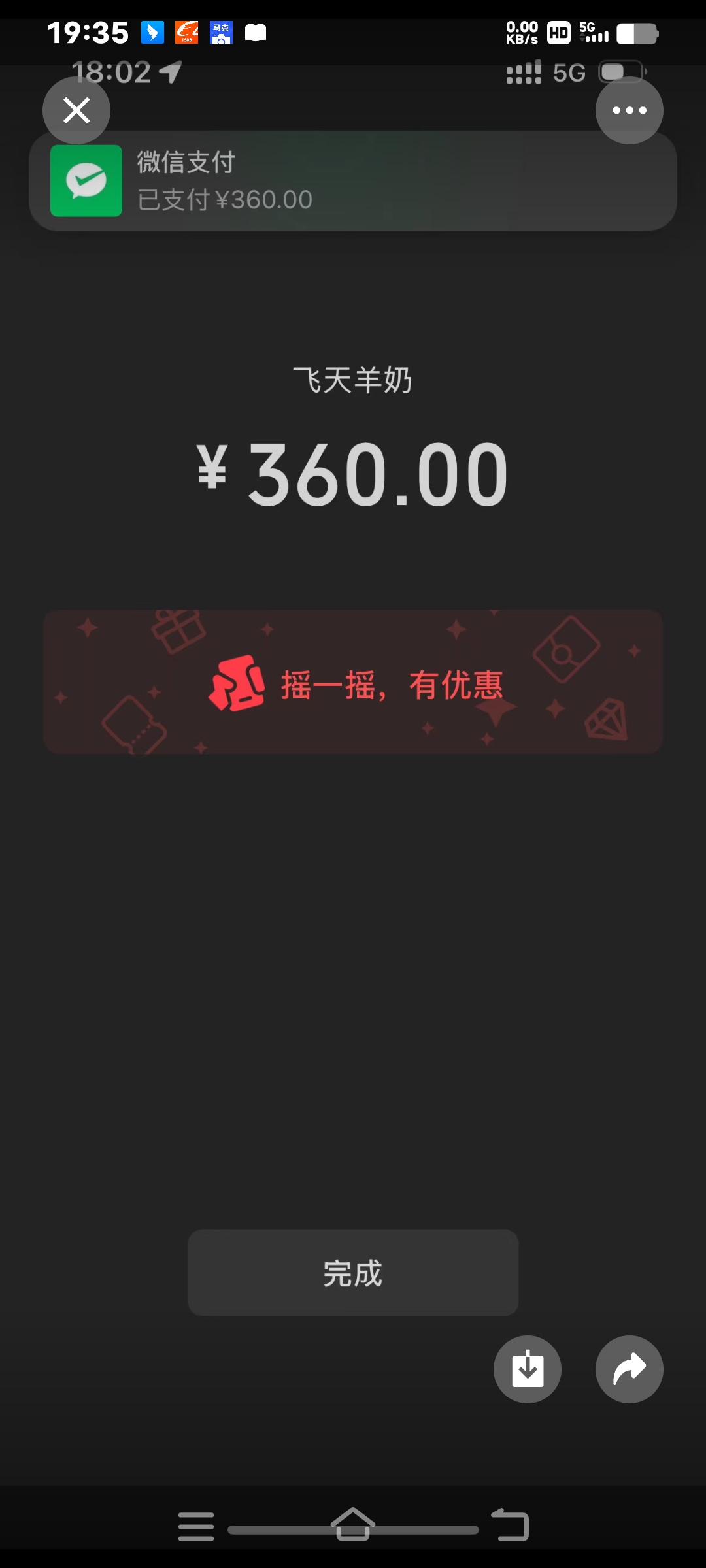The height and width of the screenshot is (1568, 706).
Task: Close the image viewer
Action: click(x=76, y=110)
